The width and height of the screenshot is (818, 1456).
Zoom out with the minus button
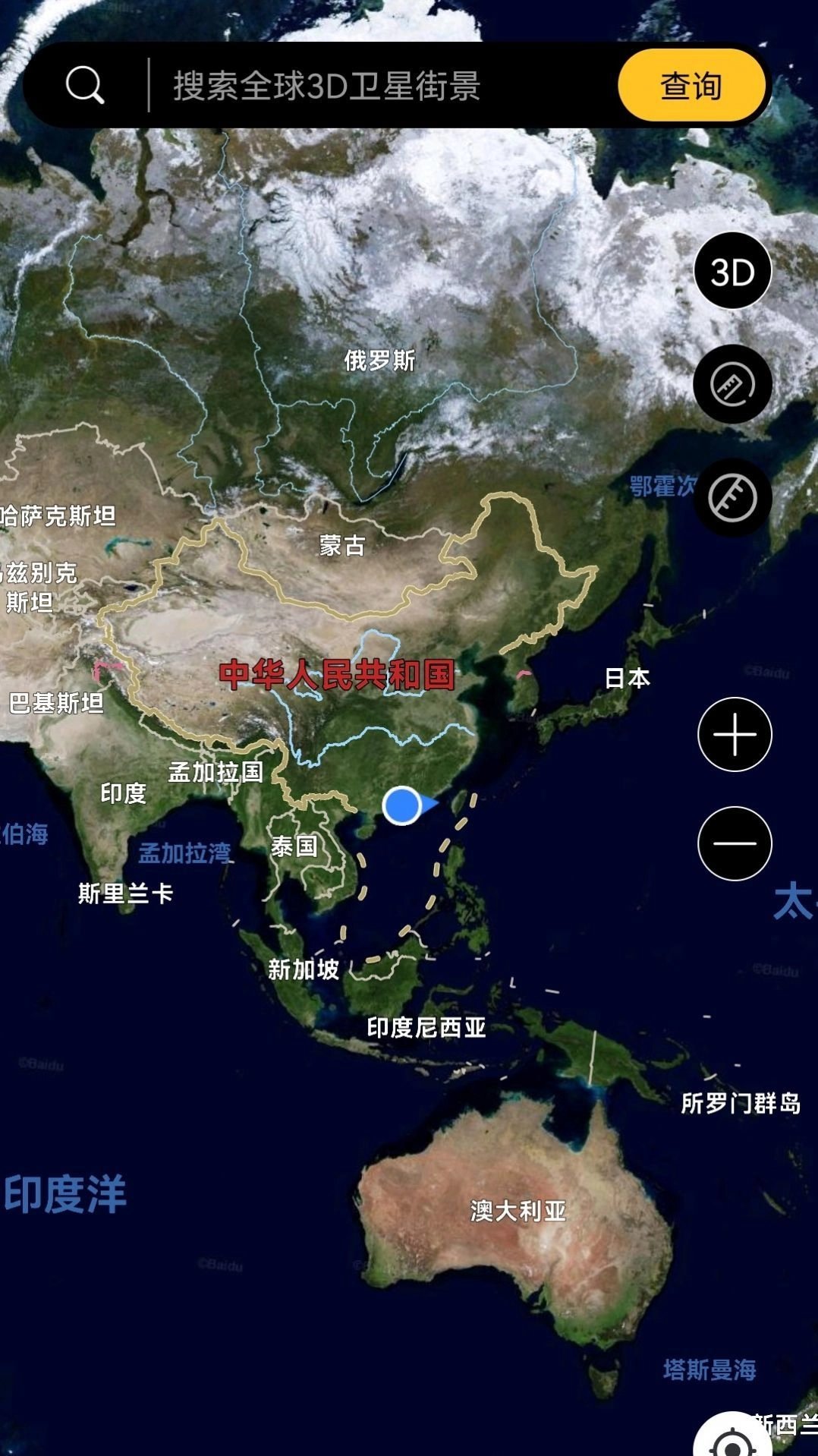[x=735, y=843]
